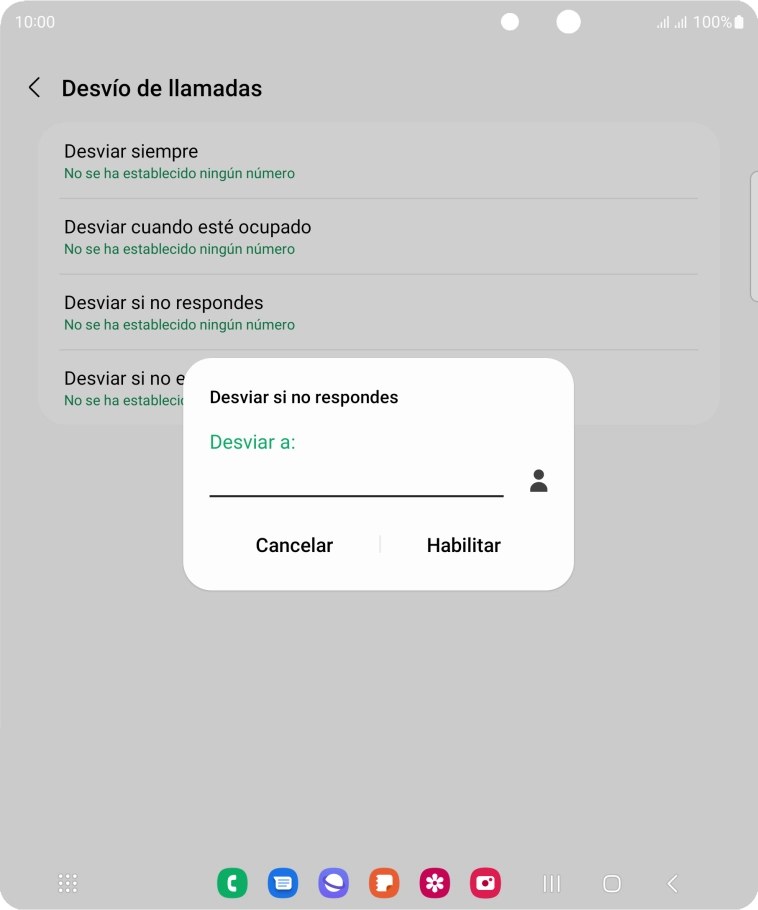Open the app drawer grid
758x910 pixels.
(x=68, y=883)
